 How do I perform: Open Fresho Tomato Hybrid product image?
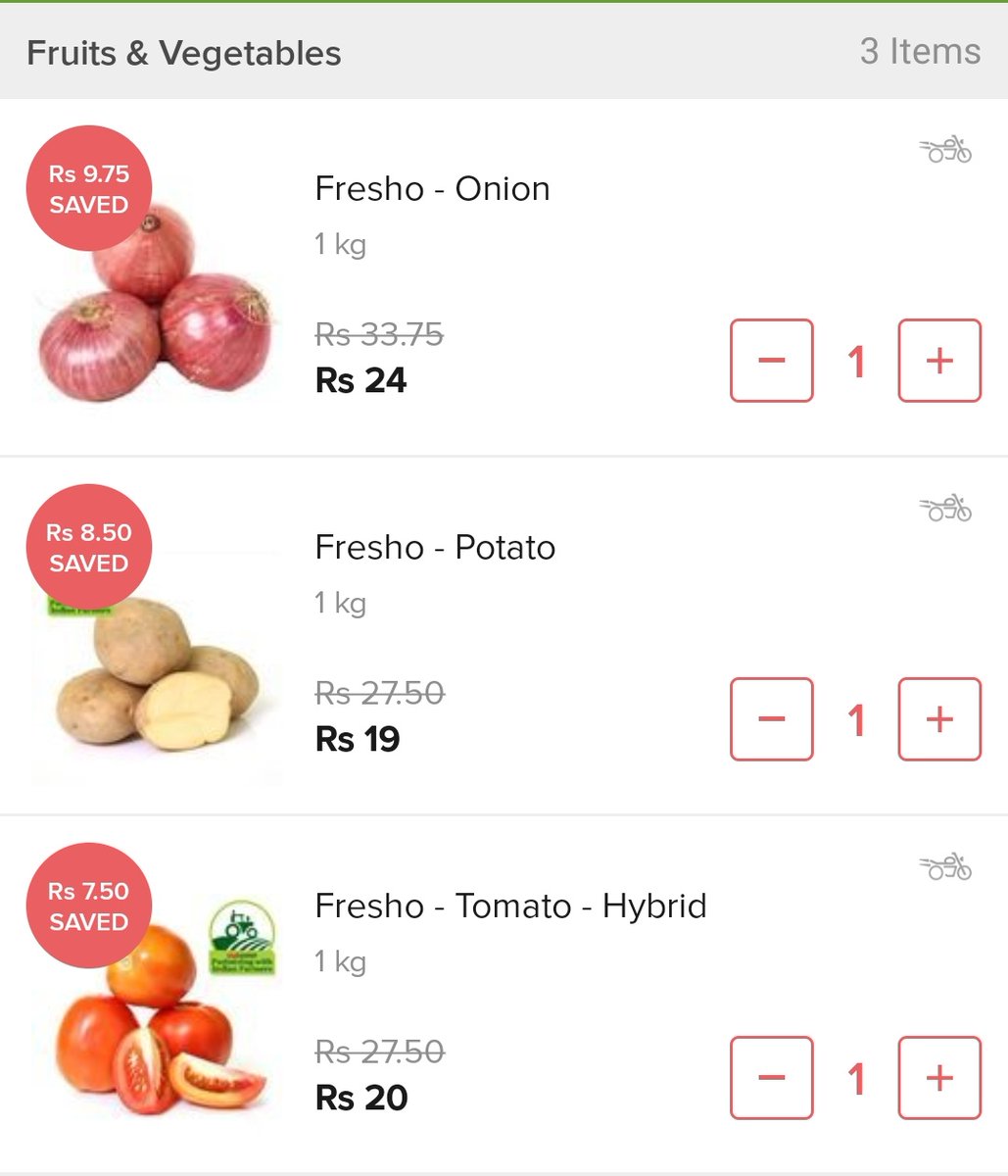click(157, 1029)
